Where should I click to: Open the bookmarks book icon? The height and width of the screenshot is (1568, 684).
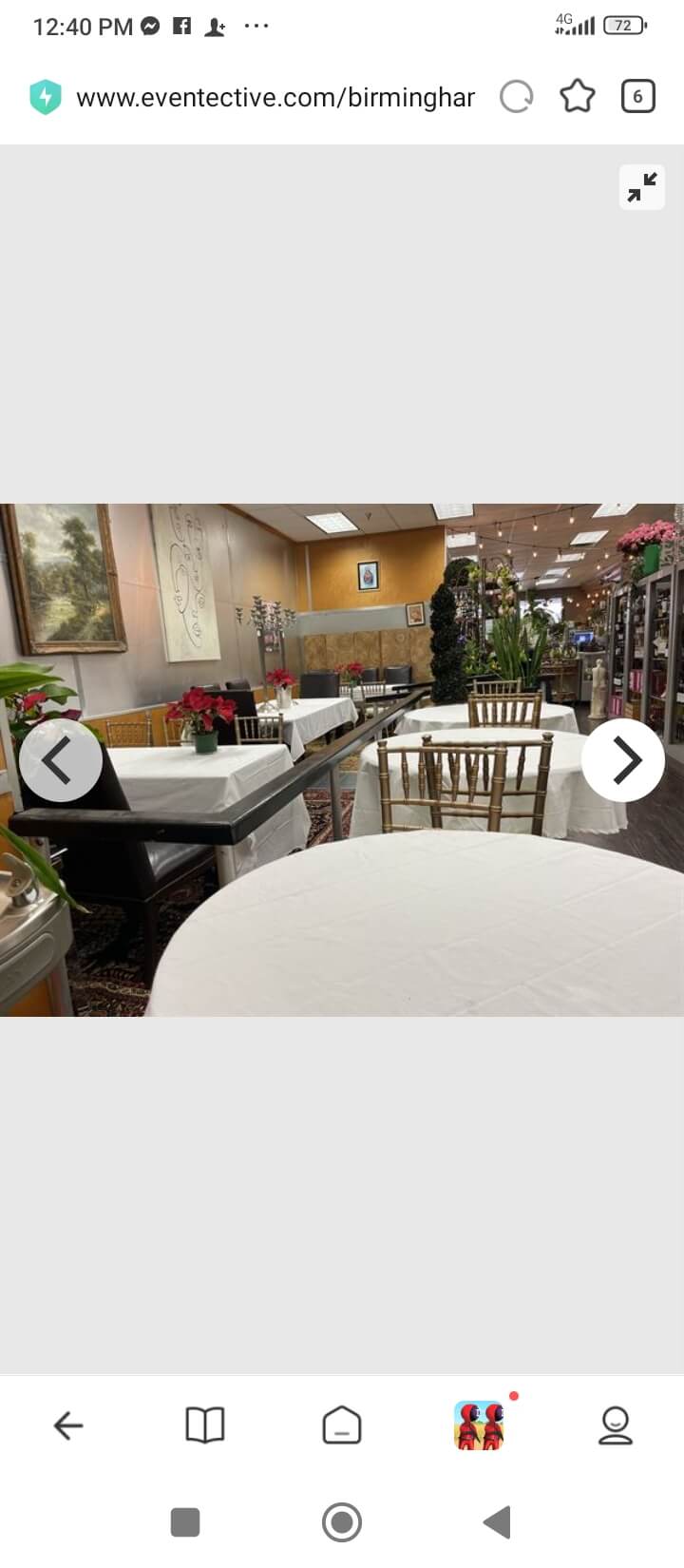point(205,1425)
